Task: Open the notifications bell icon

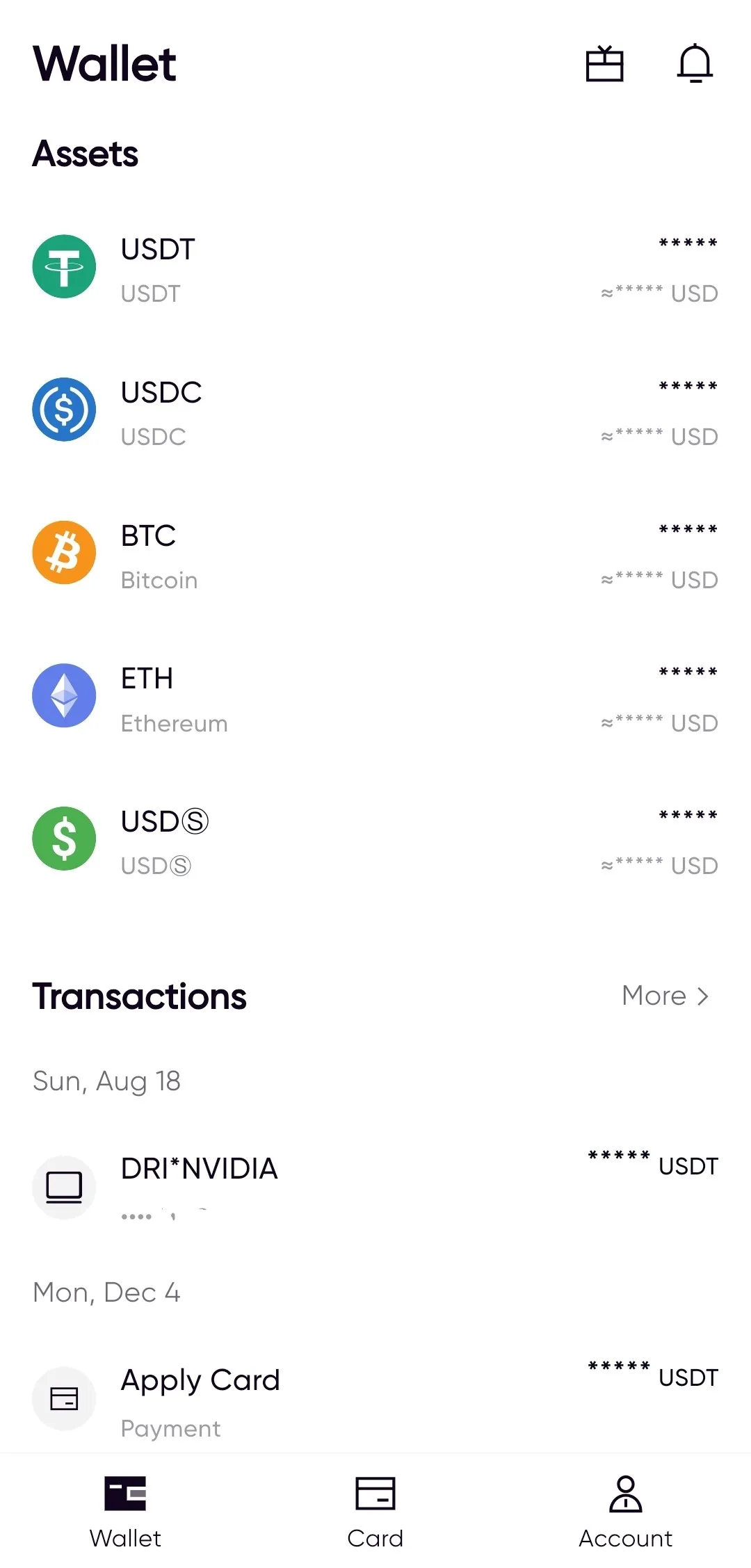Action: [x=694, y=65]
